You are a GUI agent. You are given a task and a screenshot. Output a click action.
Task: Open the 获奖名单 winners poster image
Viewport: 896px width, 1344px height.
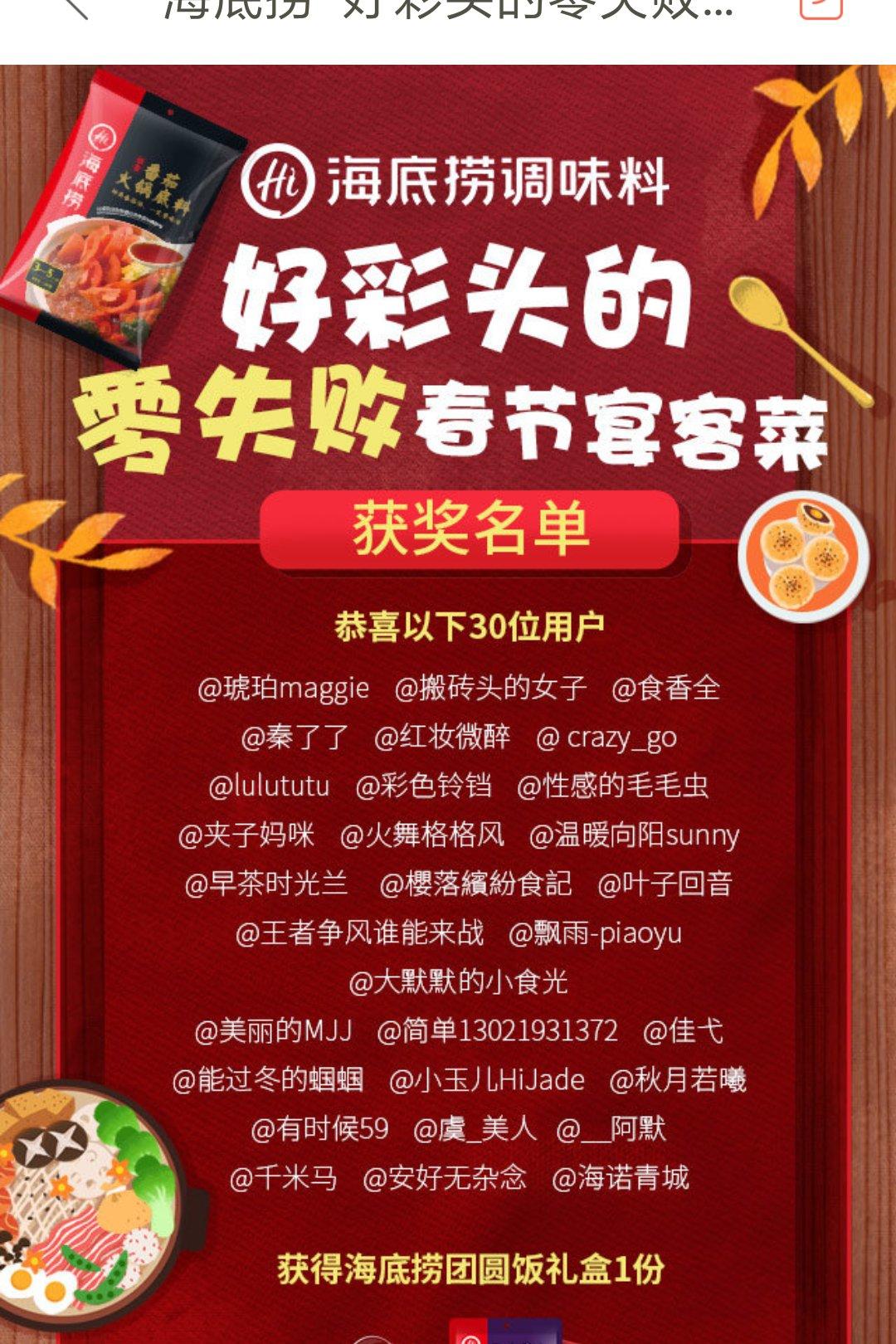pyautogui.click(x=448, y=704)
